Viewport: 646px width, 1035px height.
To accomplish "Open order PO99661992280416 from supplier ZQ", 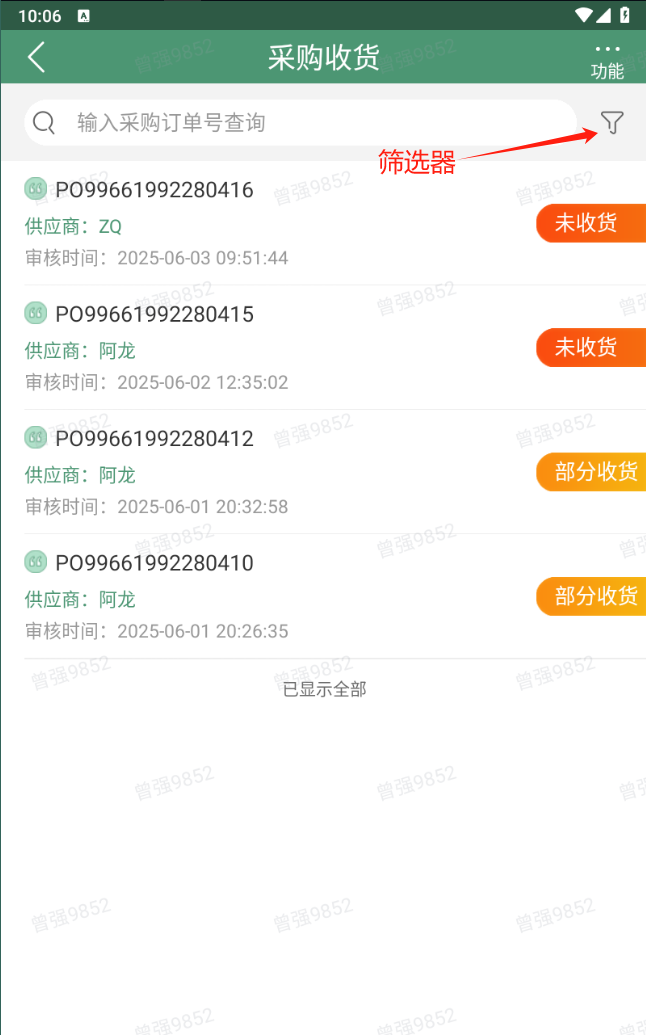I will pyautogui.click(x=323, y=223).
